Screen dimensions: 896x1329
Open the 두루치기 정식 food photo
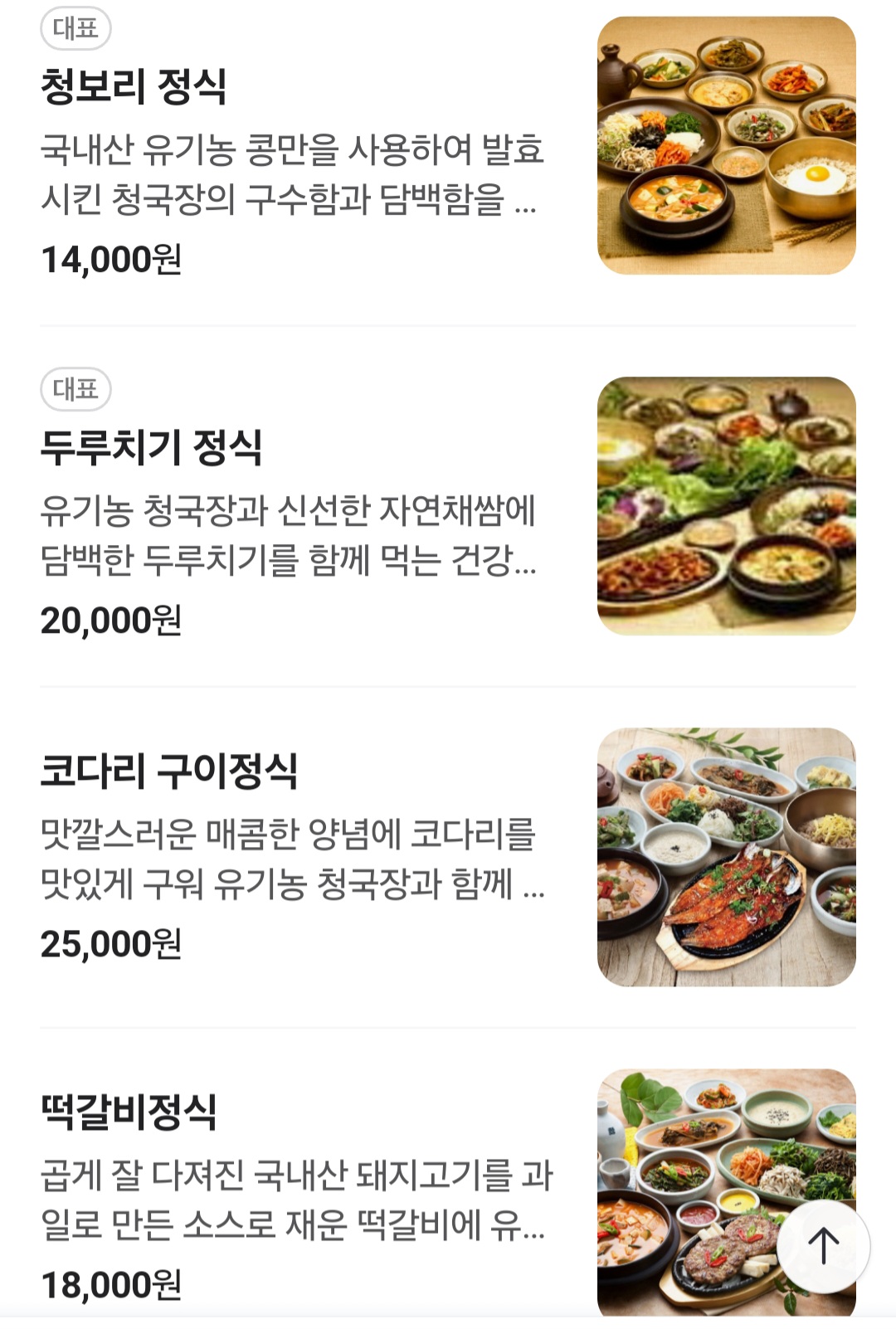coord(726,506)
